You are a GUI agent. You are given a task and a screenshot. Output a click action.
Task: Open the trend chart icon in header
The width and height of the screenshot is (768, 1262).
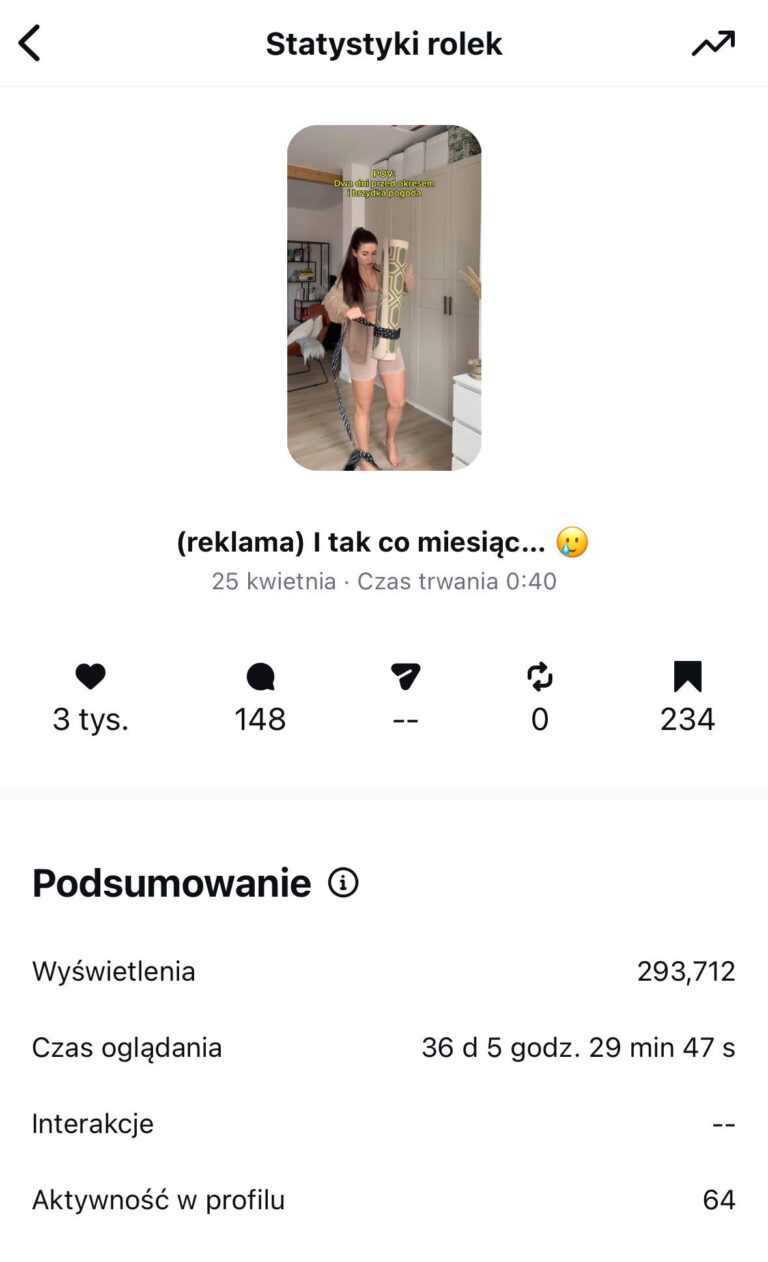click(x=713, y=44)
